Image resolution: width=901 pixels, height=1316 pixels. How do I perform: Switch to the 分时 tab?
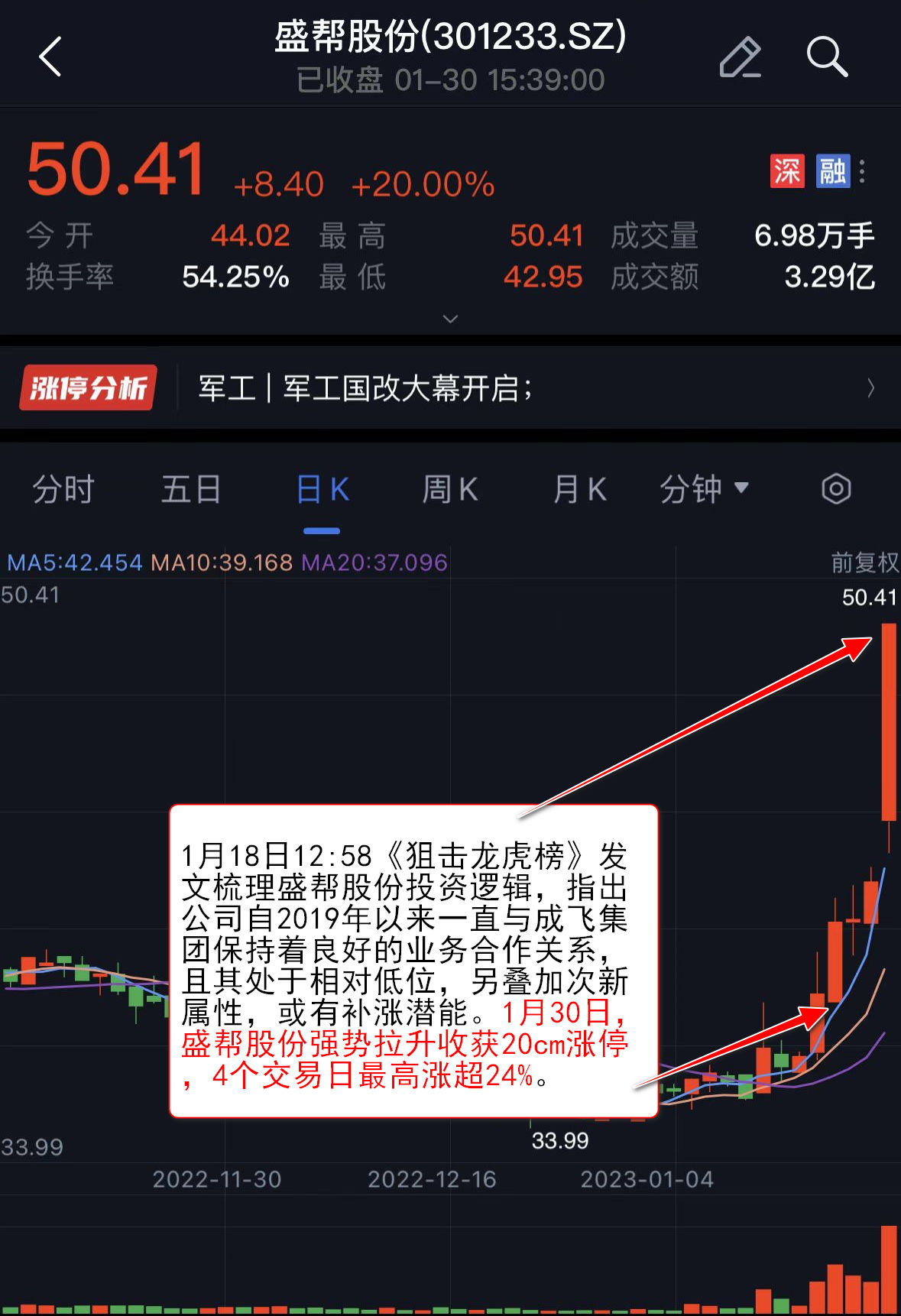point(63,489)
